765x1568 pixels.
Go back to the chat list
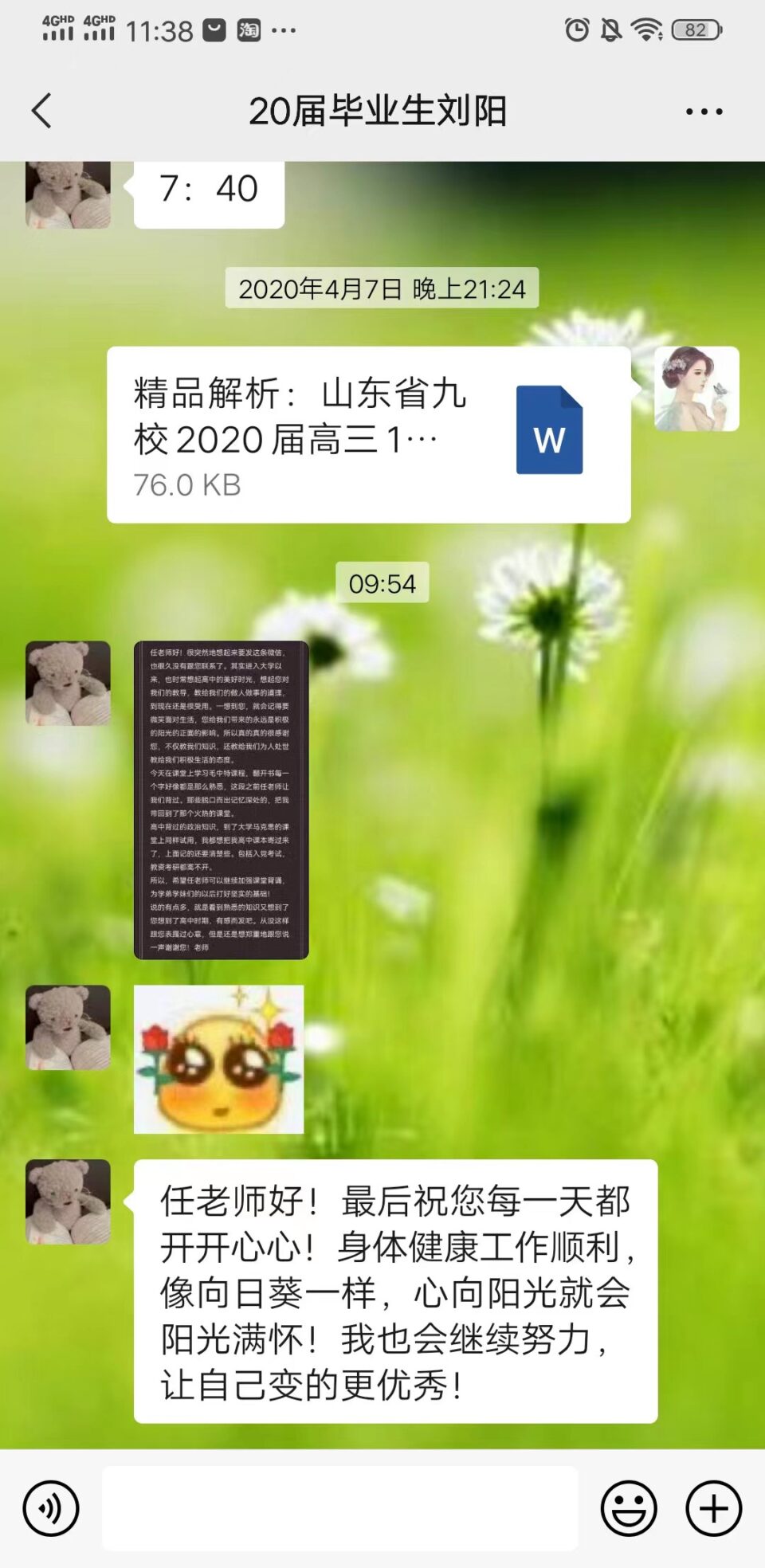pyautogui.click(x=41, y=111)
